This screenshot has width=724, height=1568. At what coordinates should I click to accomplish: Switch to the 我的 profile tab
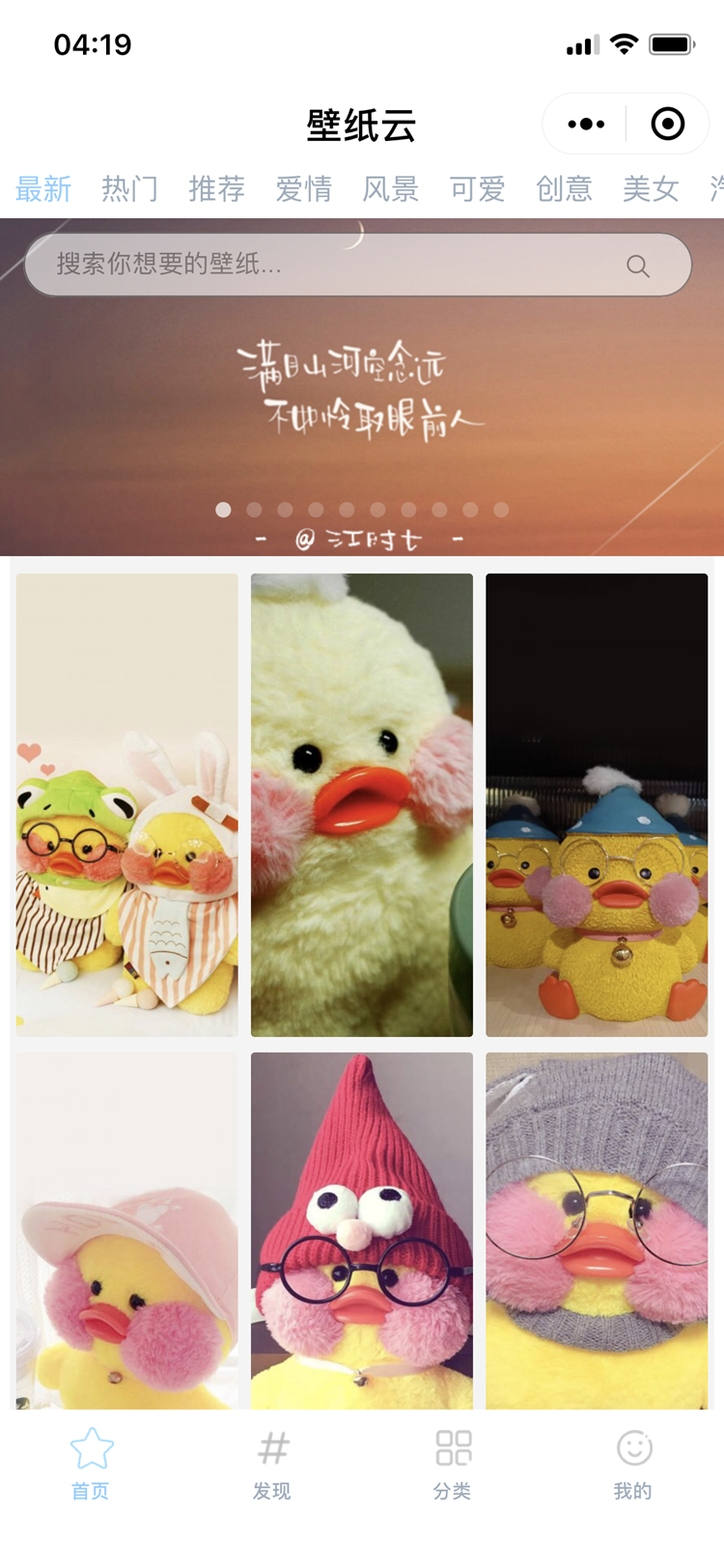click(x=633, y=1464)
